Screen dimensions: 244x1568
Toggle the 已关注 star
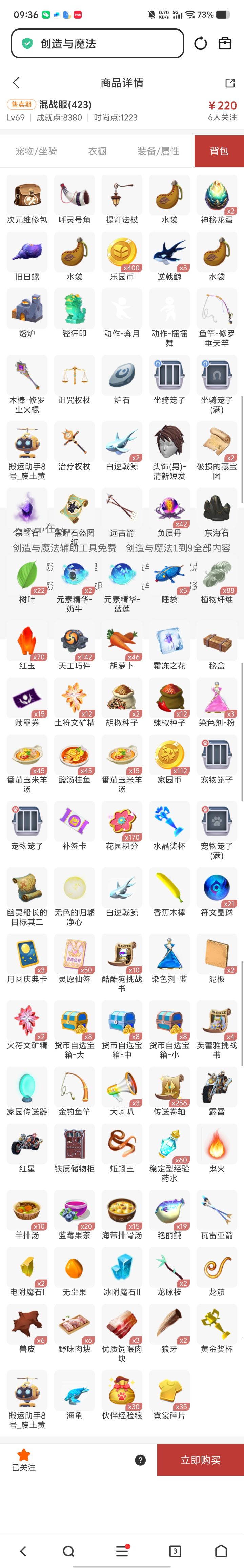(24, 1460)
